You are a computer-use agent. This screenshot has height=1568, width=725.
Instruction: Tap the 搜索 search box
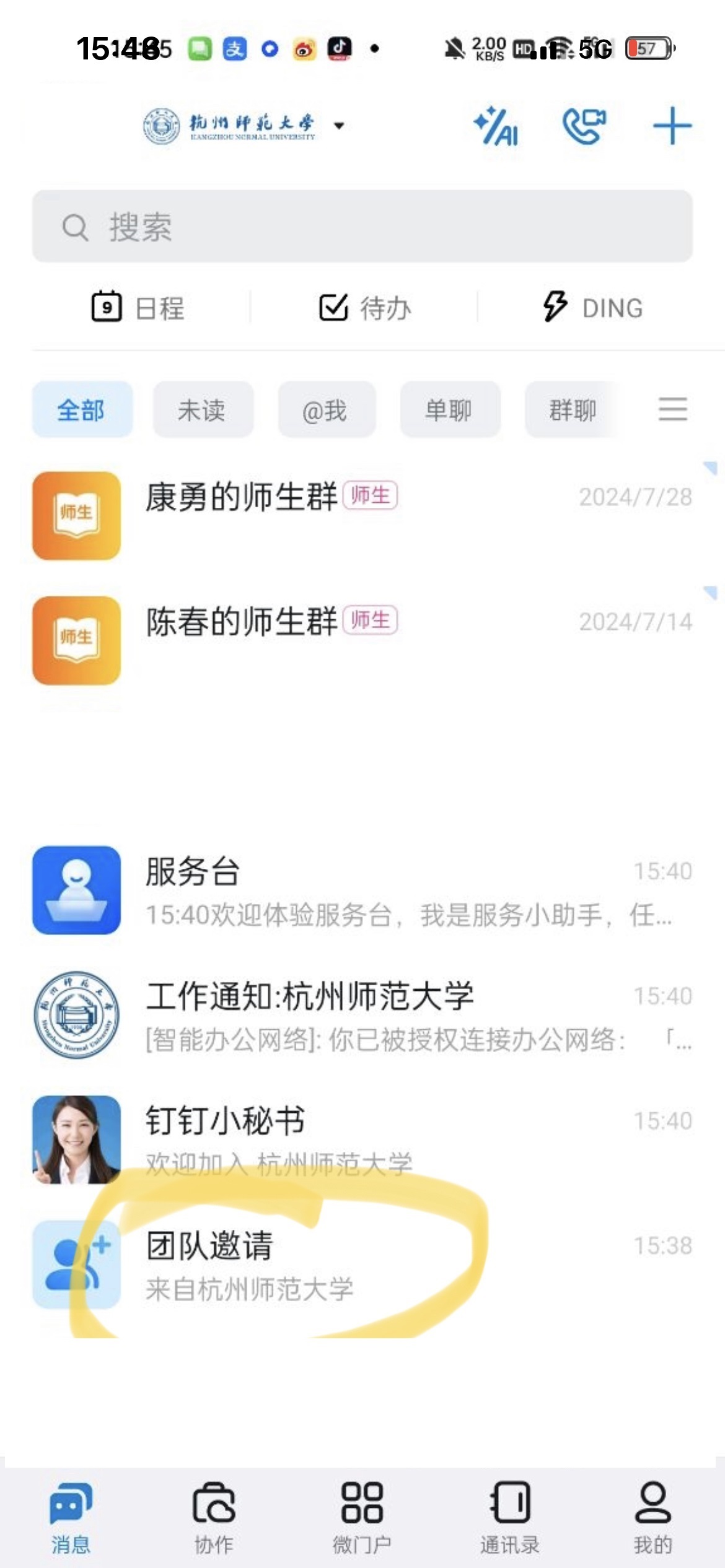pos(362,227)
